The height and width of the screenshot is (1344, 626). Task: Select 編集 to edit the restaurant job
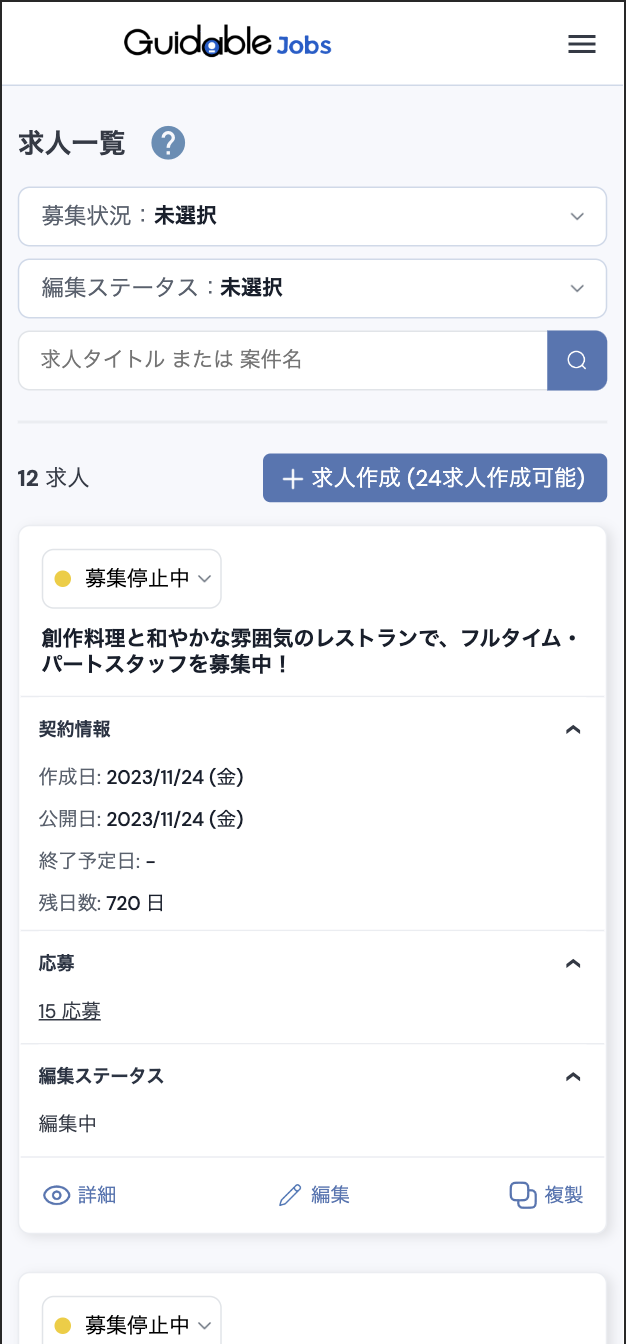314,1194
